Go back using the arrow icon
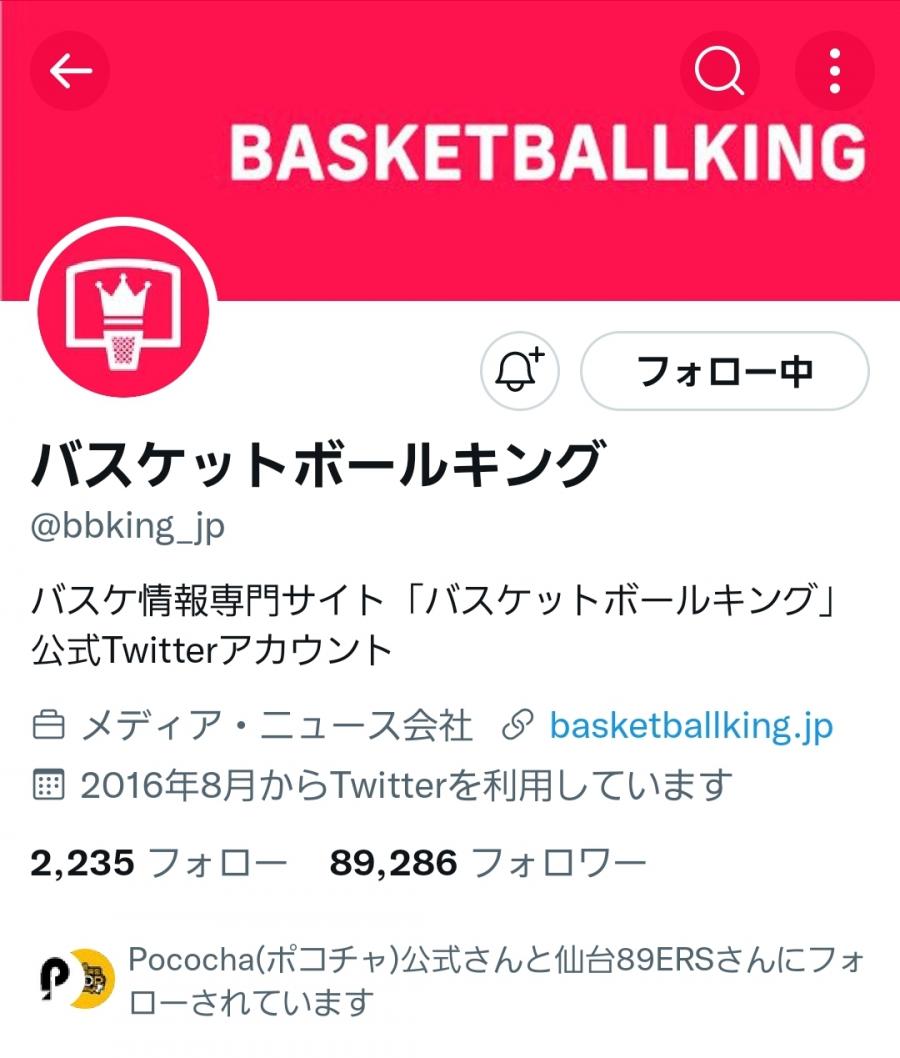The width and height of the screenshot is (900, 1058). 71,71
